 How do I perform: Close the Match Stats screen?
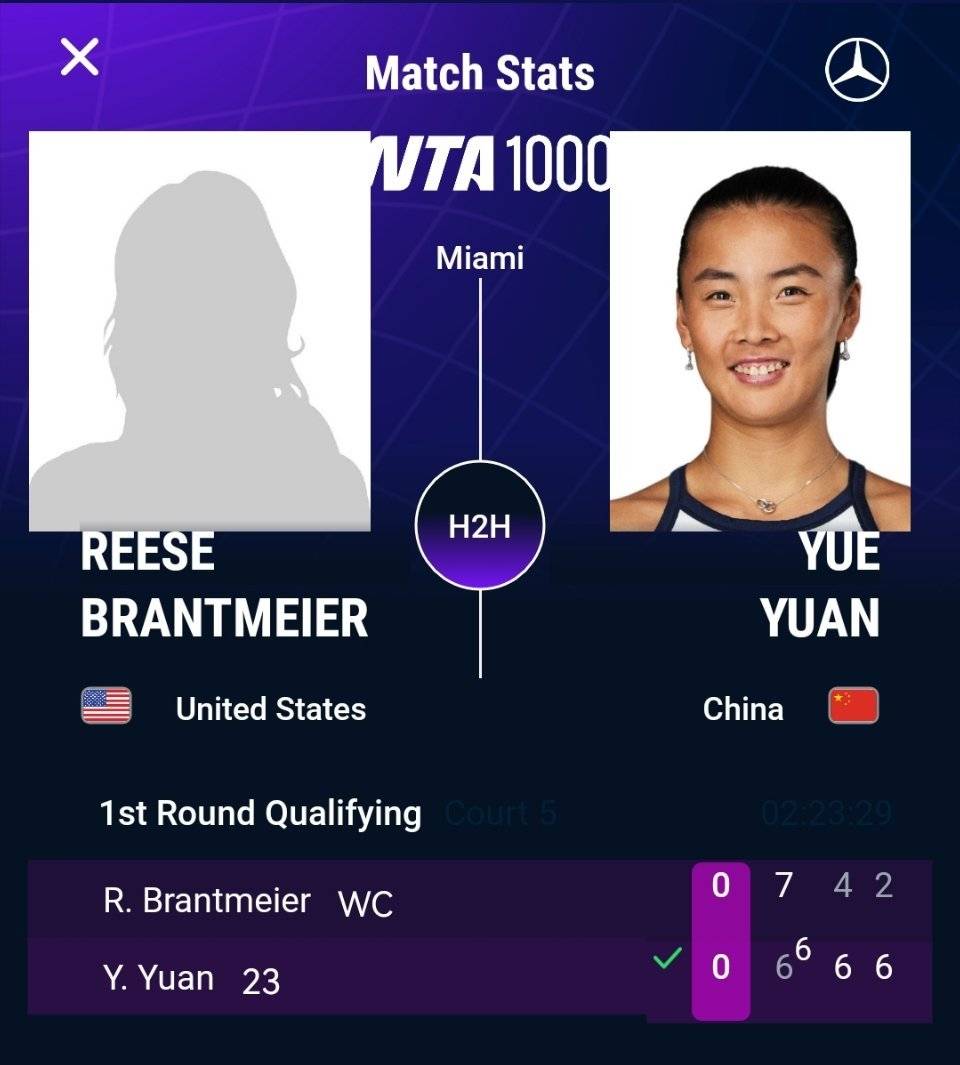point(80,57)
